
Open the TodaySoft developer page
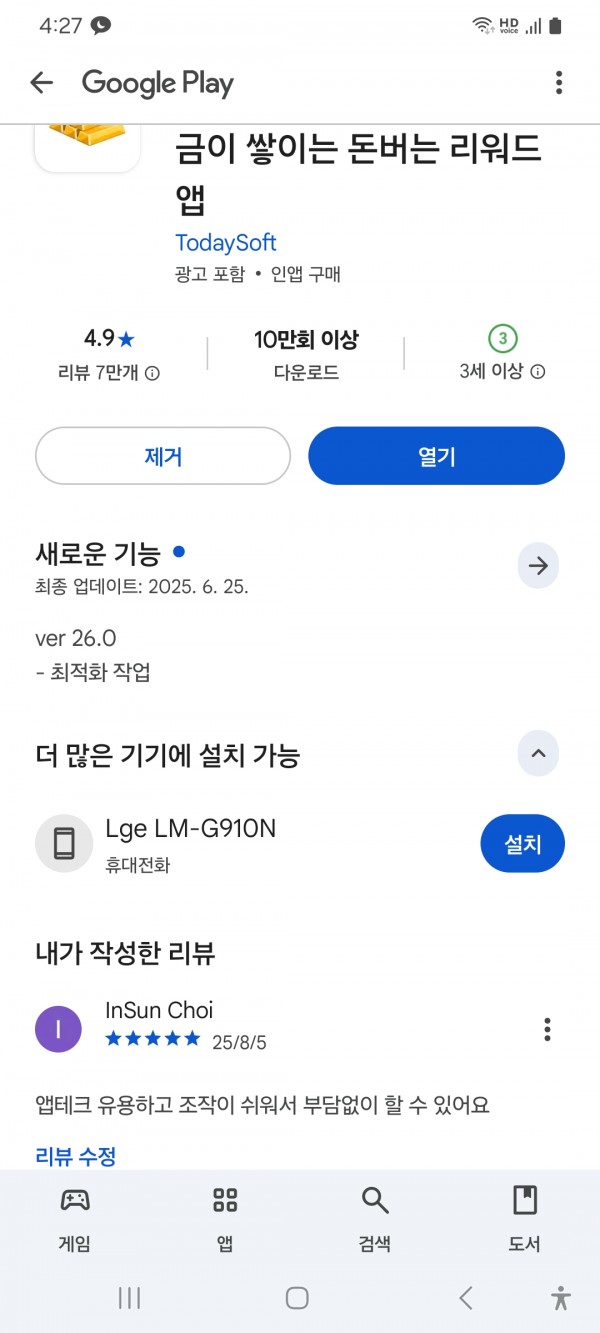click(x=226, y=243)
